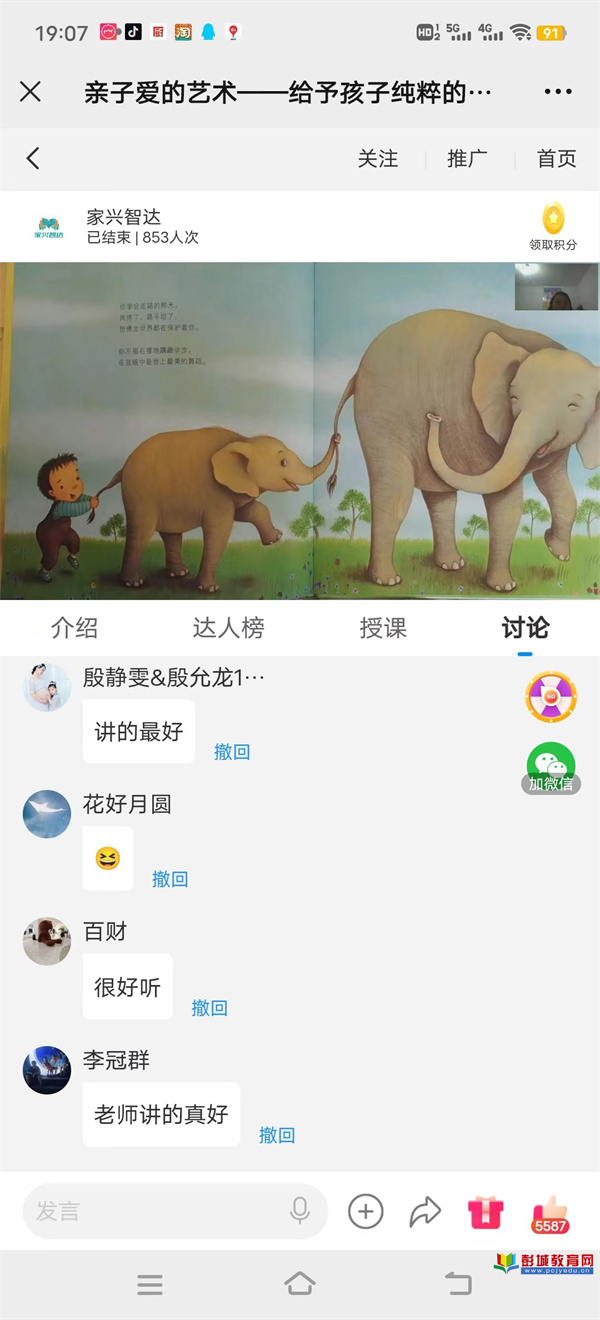
Task: Open the 加微信 floating button
Action: [551, 768]
